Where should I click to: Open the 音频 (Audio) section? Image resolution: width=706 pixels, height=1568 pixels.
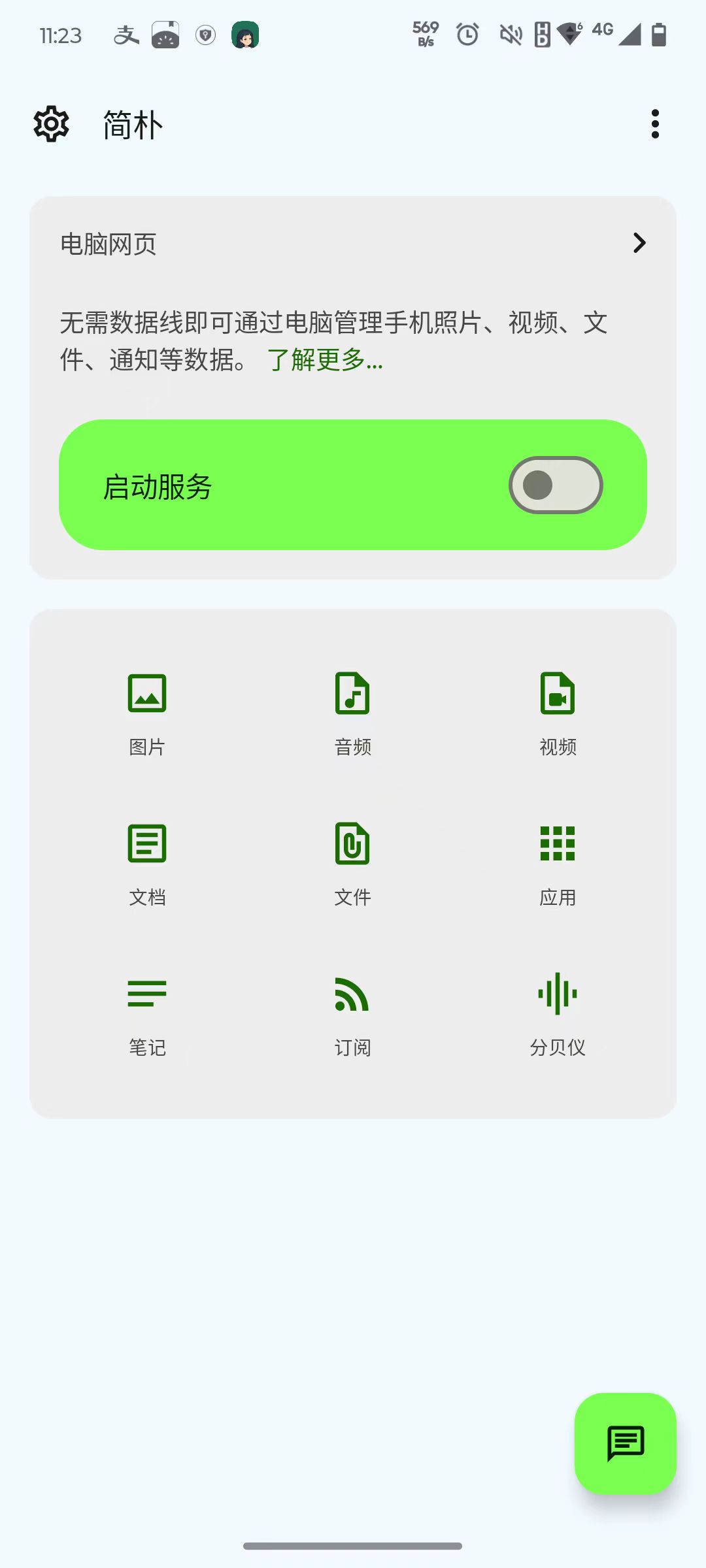click(x=352, y=713)
